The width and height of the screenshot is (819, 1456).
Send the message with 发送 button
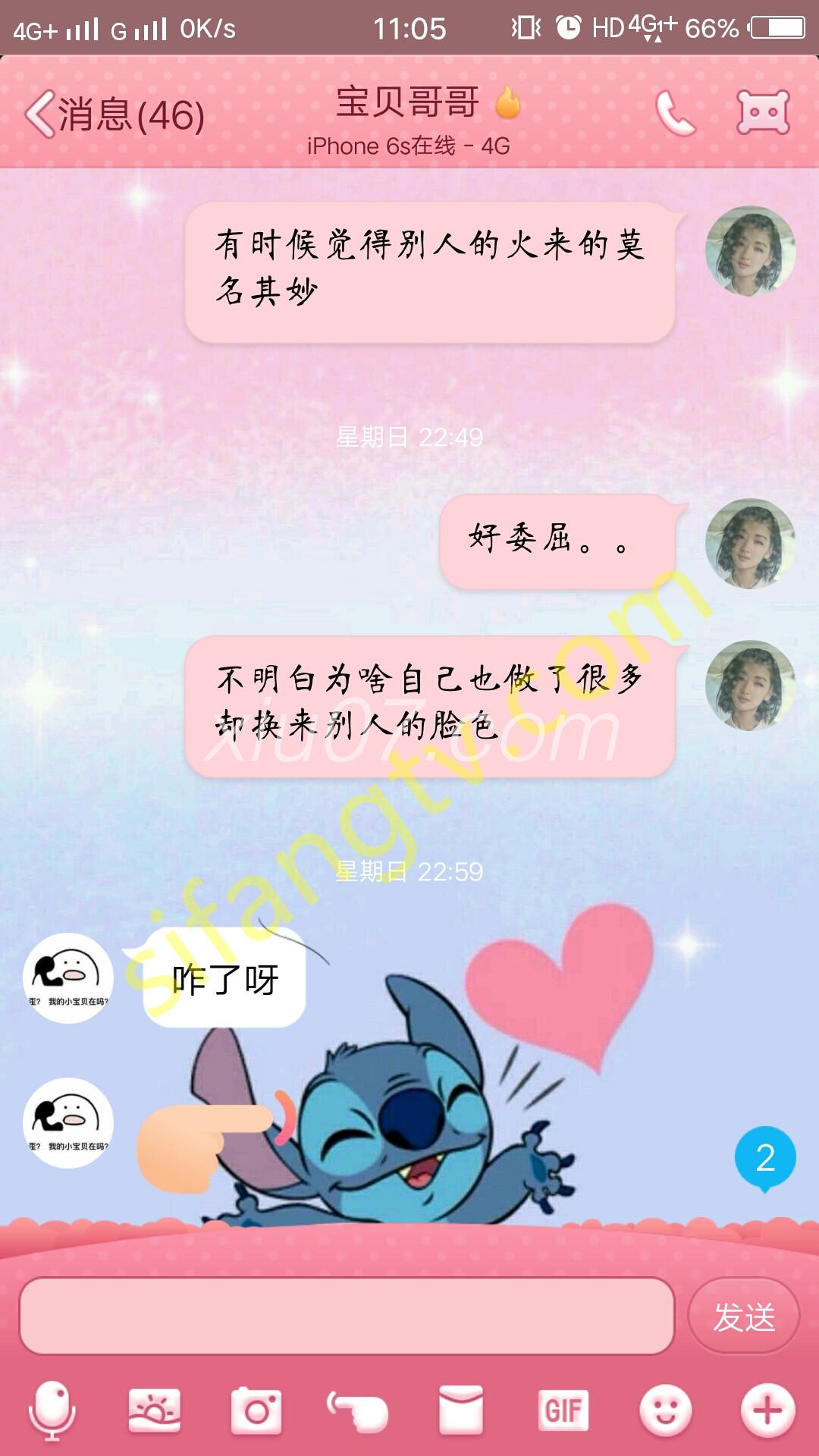(x=743, y=1316)
